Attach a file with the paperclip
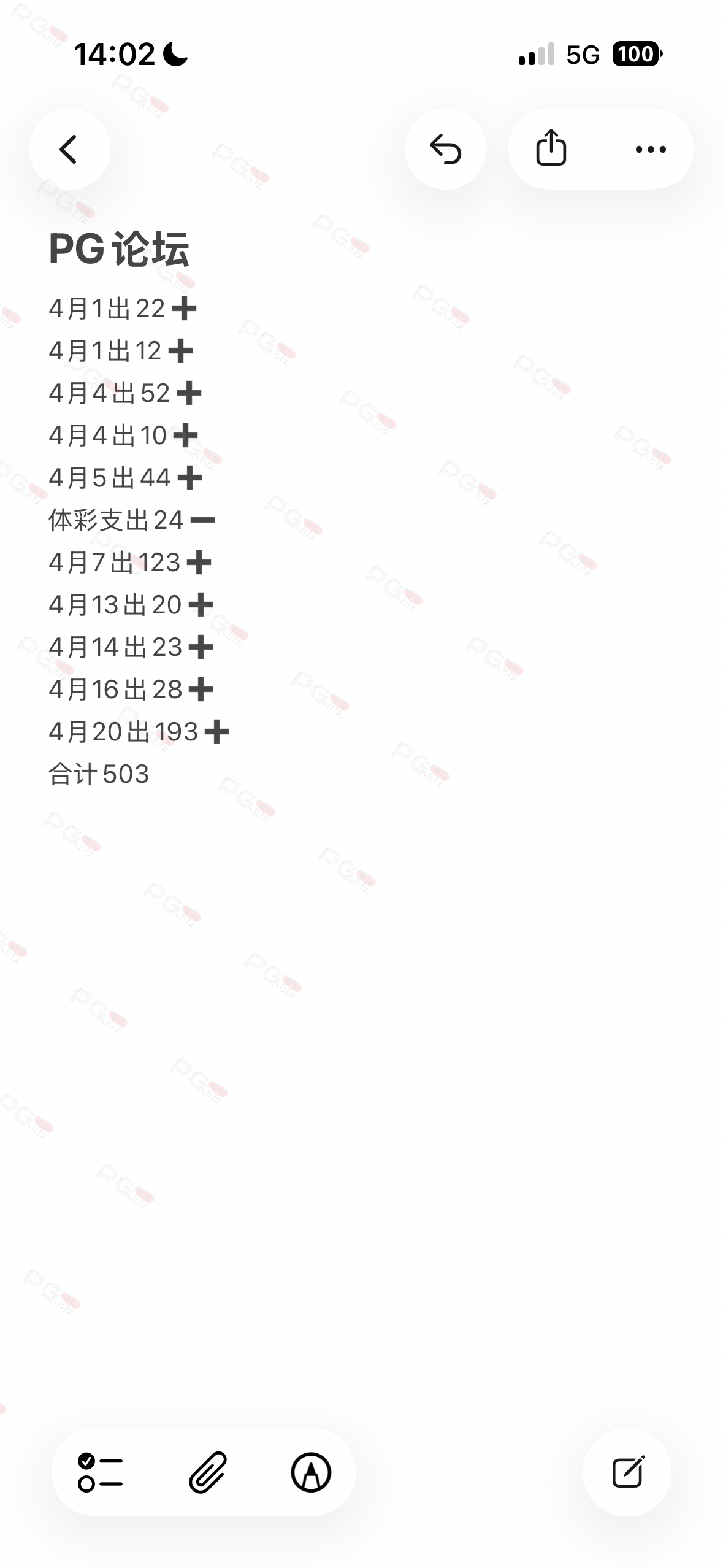 (x=207, y=1472)
